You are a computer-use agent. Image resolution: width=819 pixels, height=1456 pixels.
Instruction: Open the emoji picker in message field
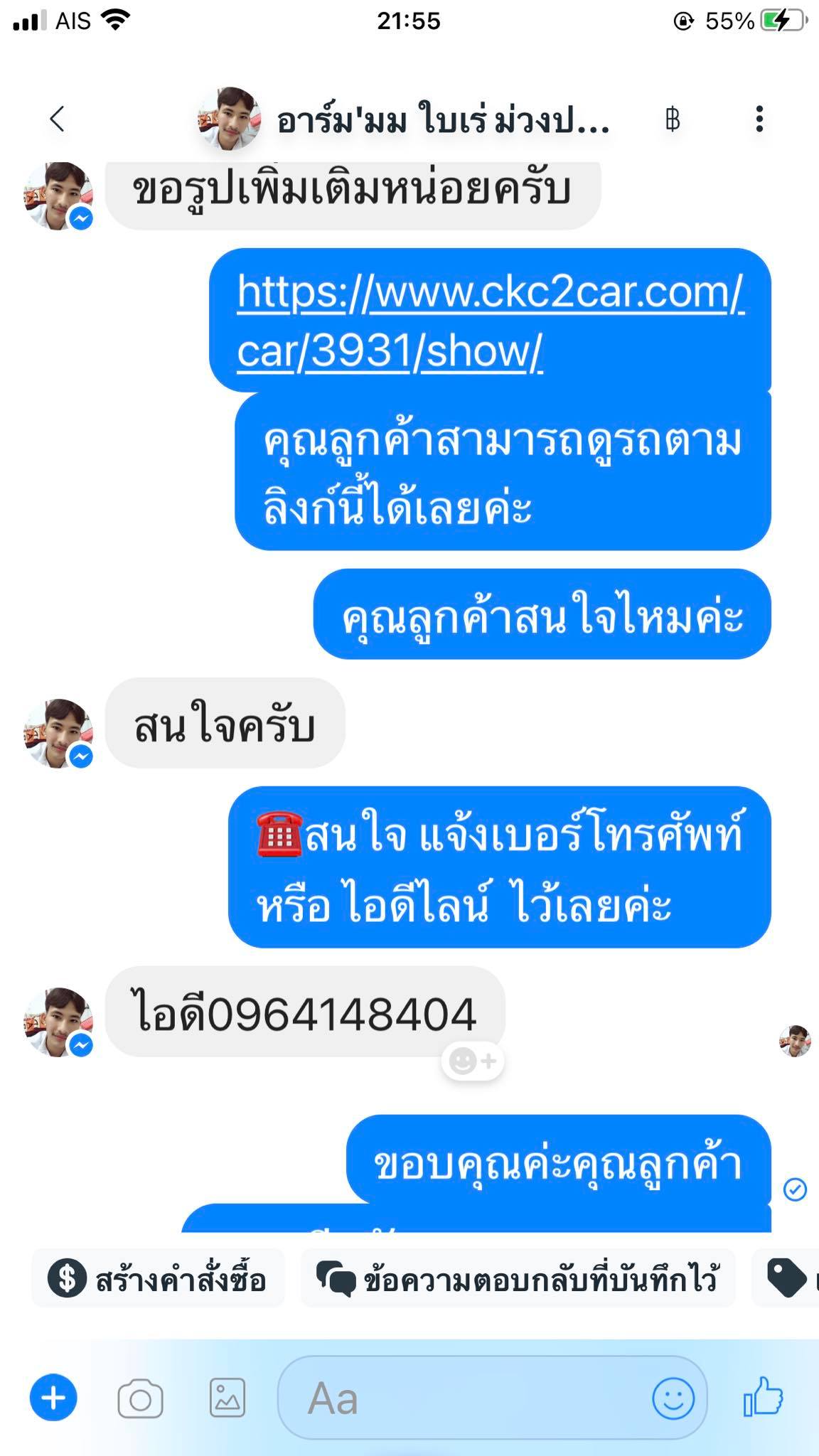point(673,1398)
